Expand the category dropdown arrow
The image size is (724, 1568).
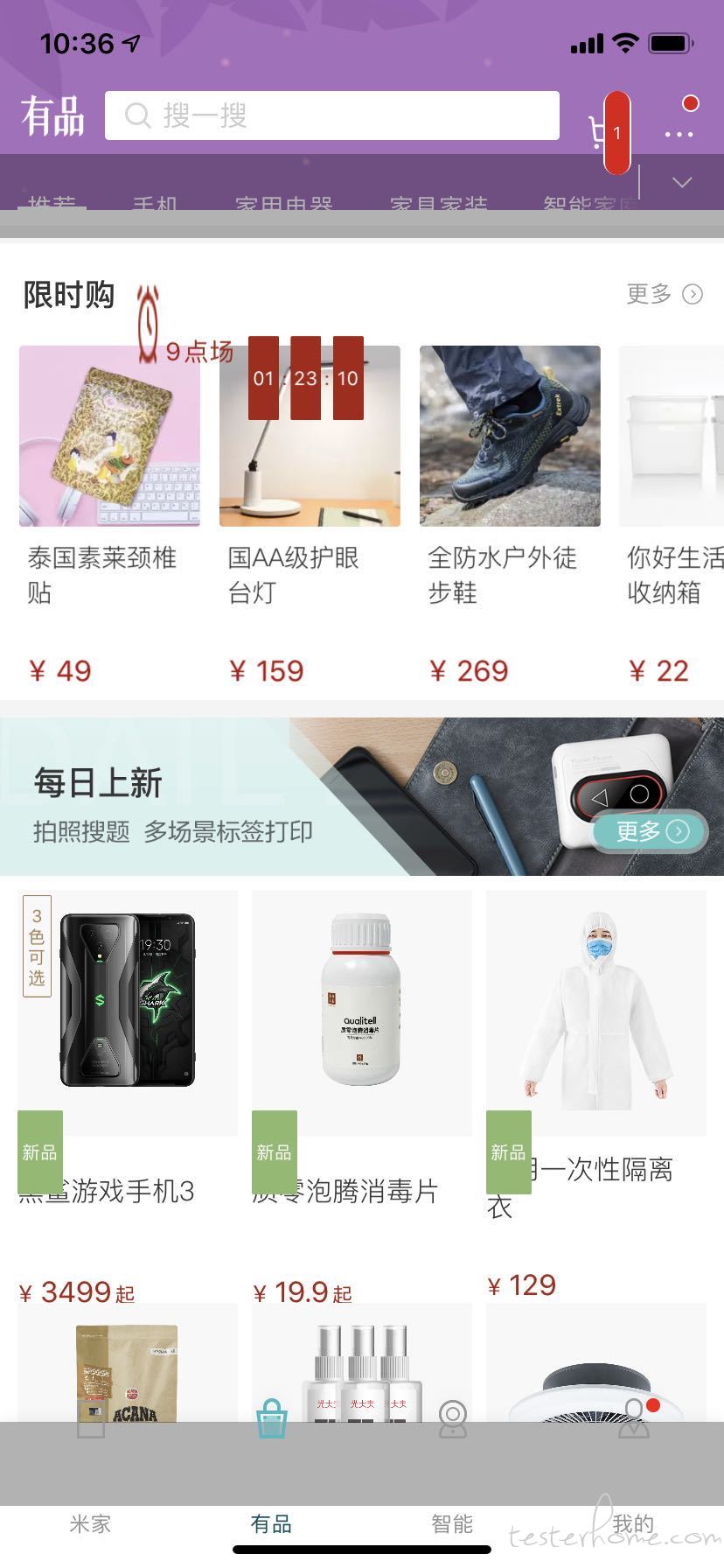point(682,182)
